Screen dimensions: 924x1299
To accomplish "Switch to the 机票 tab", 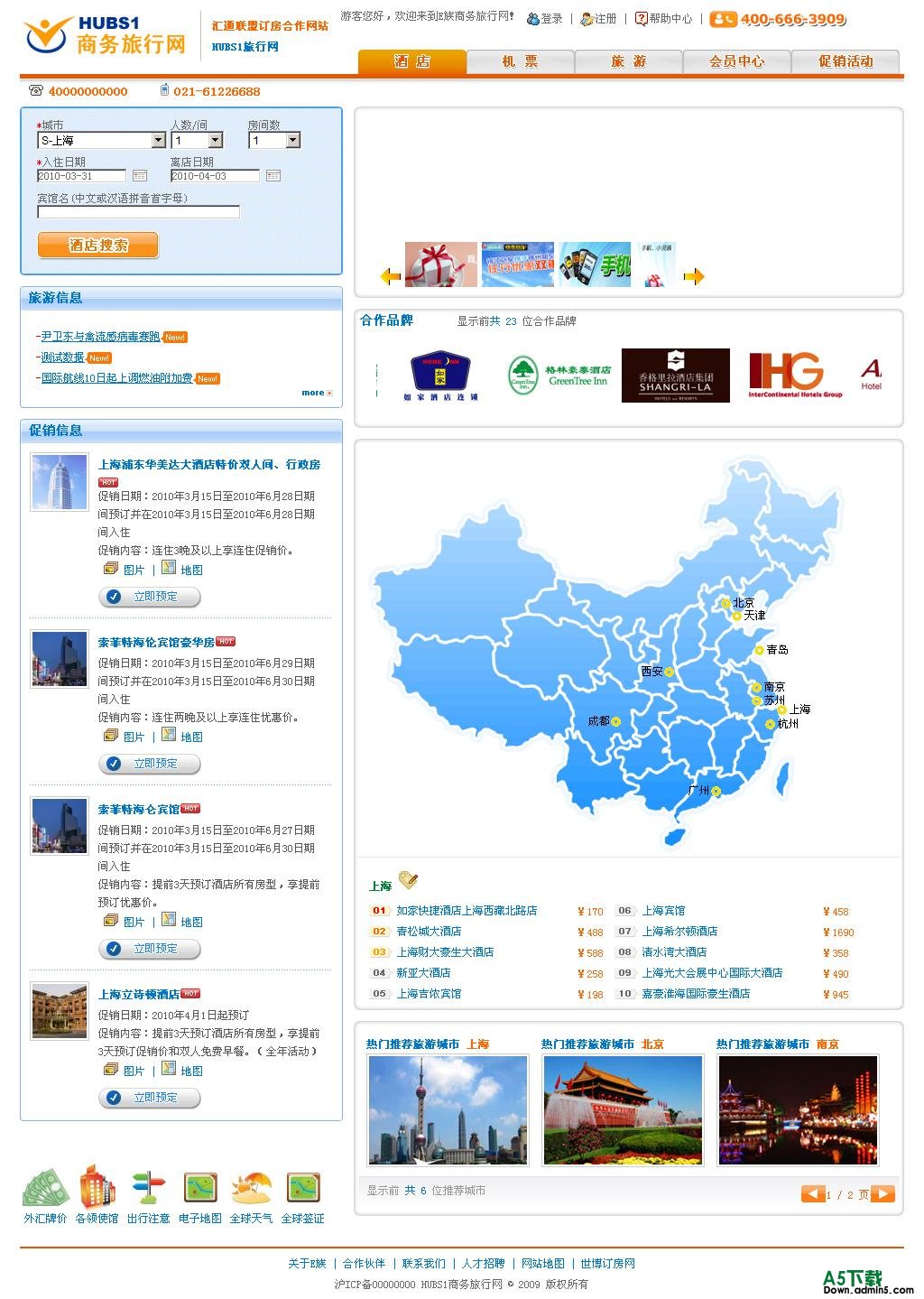I will point(520,61).
